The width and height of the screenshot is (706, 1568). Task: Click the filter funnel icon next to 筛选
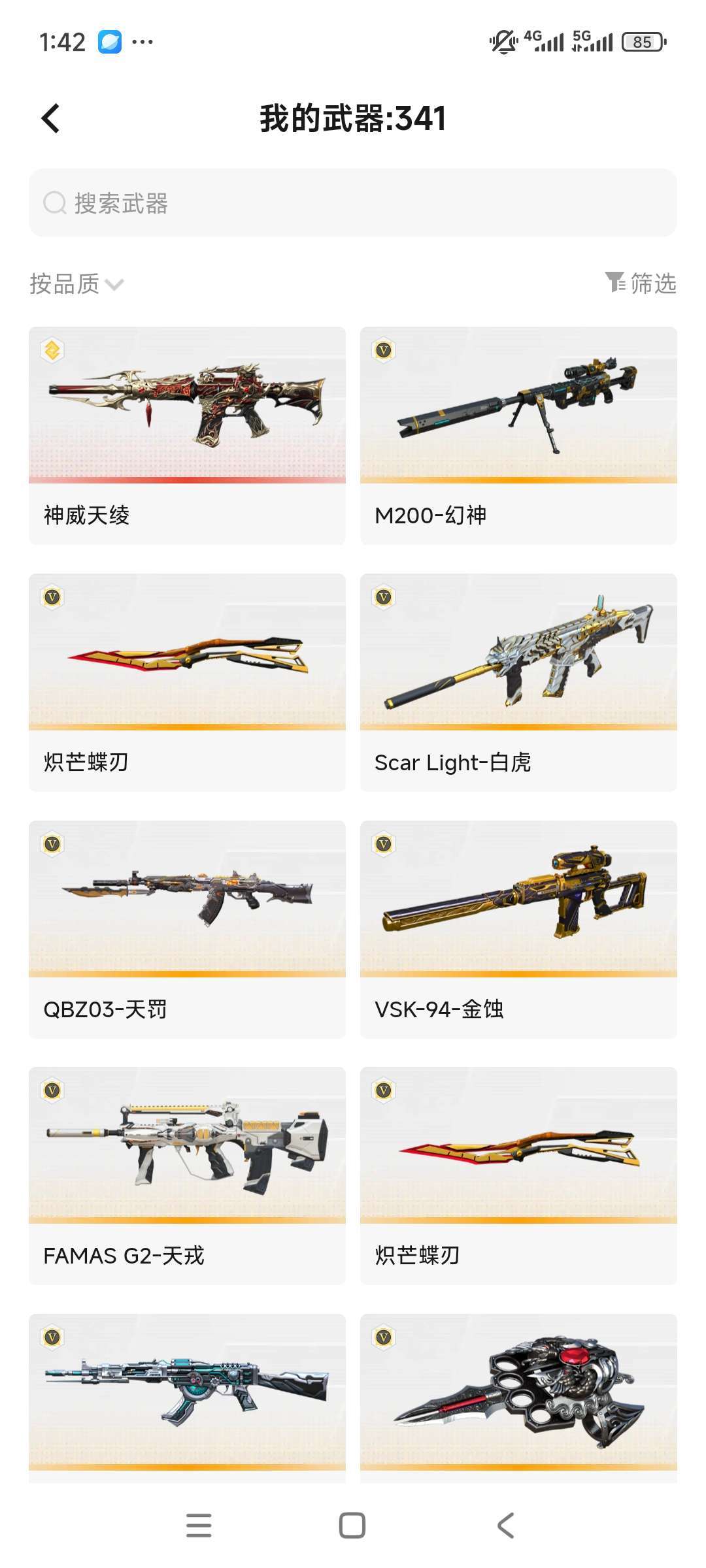point(613,284)
